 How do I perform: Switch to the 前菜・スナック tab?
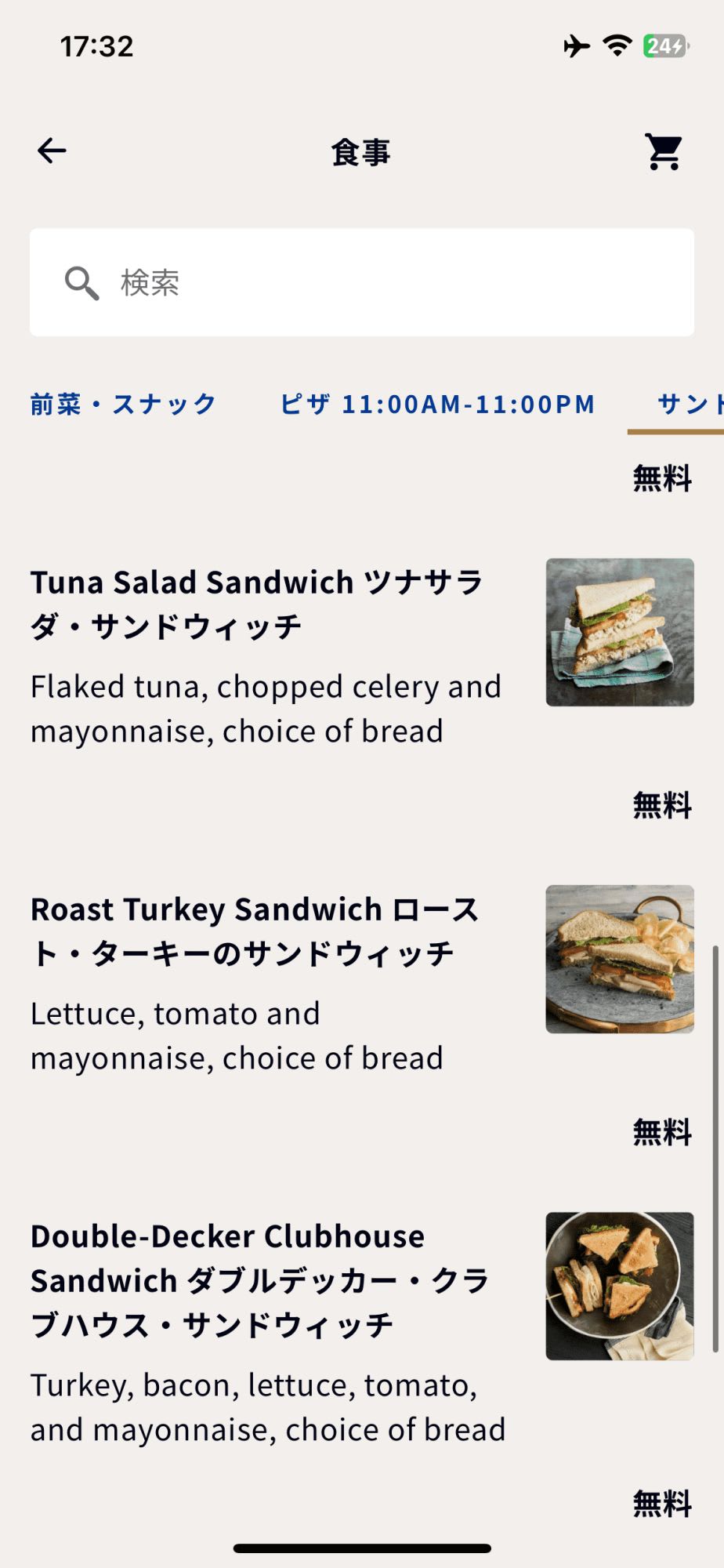click(x=124, y=405)
